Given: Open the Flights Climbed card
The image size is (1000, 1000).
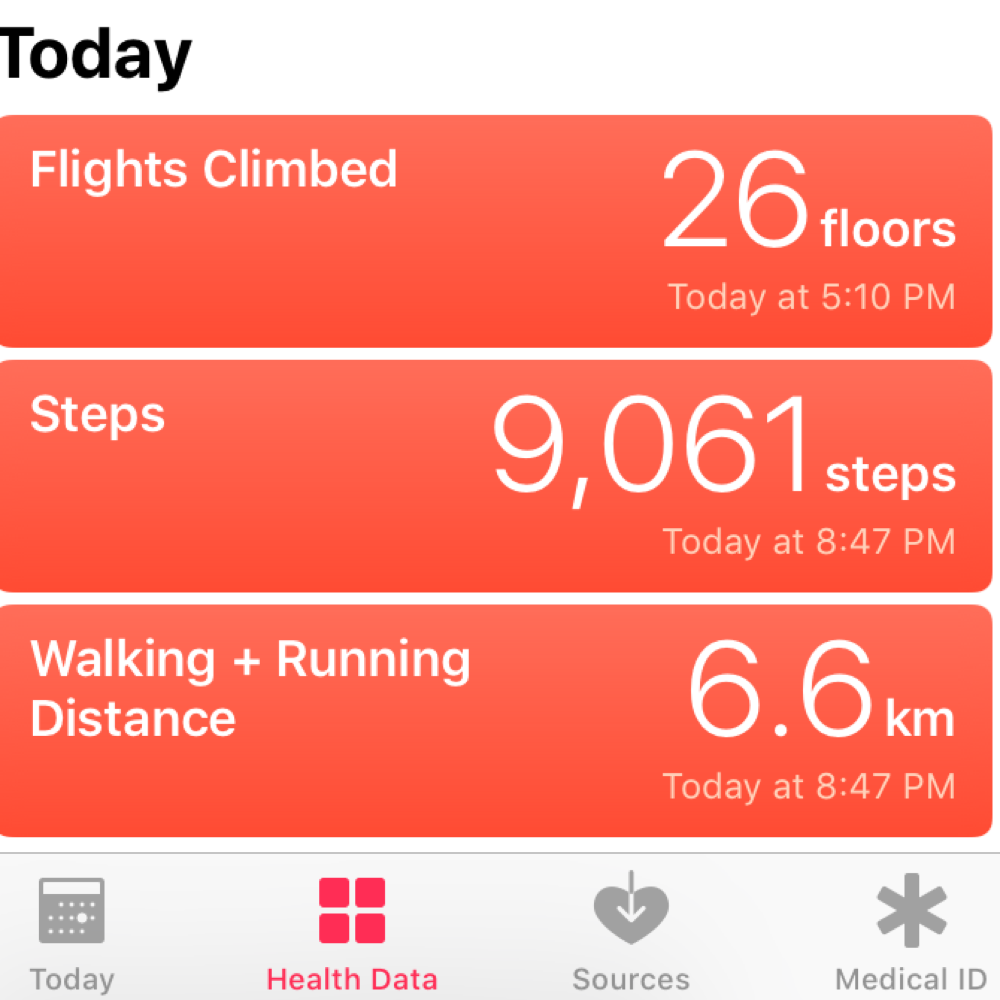Looking at the screenshot, I should tap(495, 232).
